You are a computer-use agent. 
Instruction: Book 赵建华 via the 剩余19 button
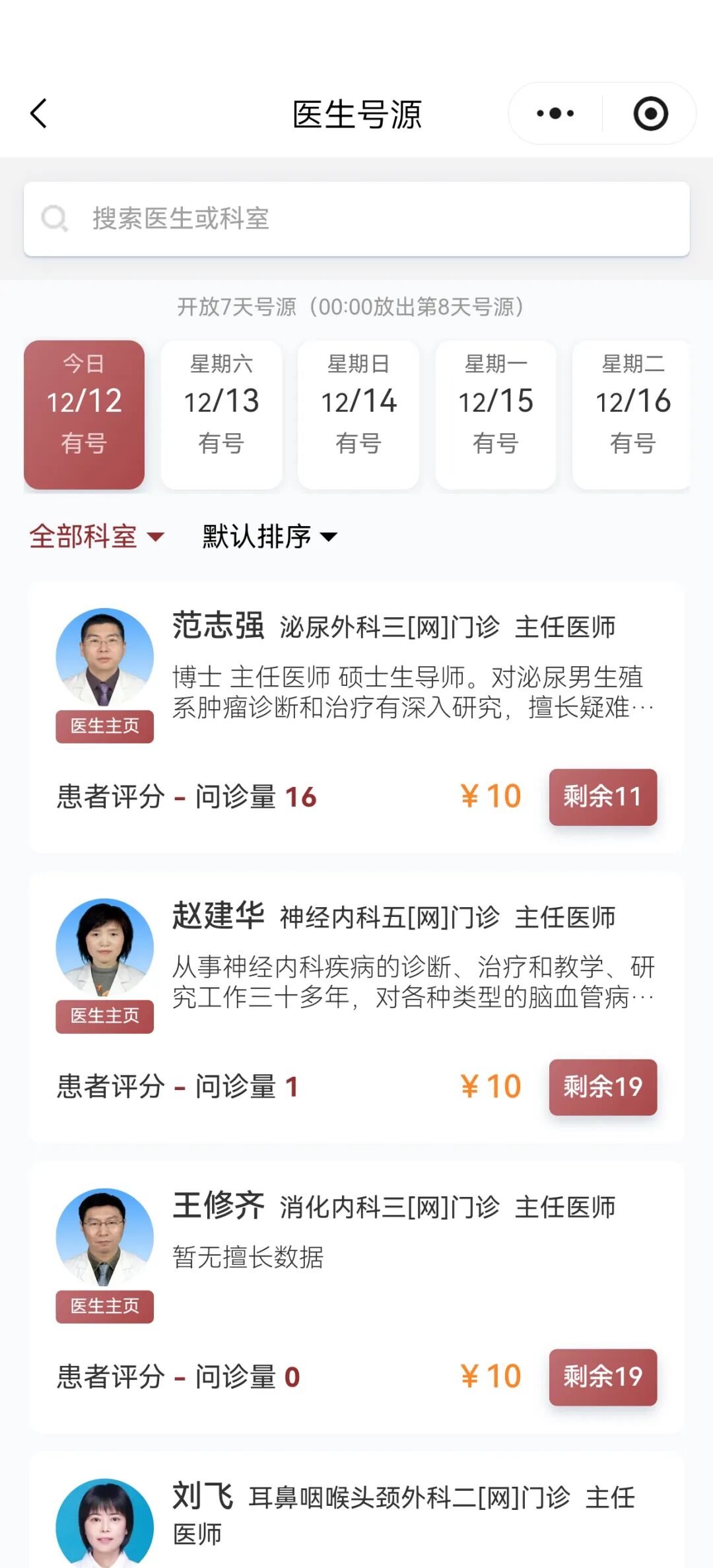pos(603,1087)
